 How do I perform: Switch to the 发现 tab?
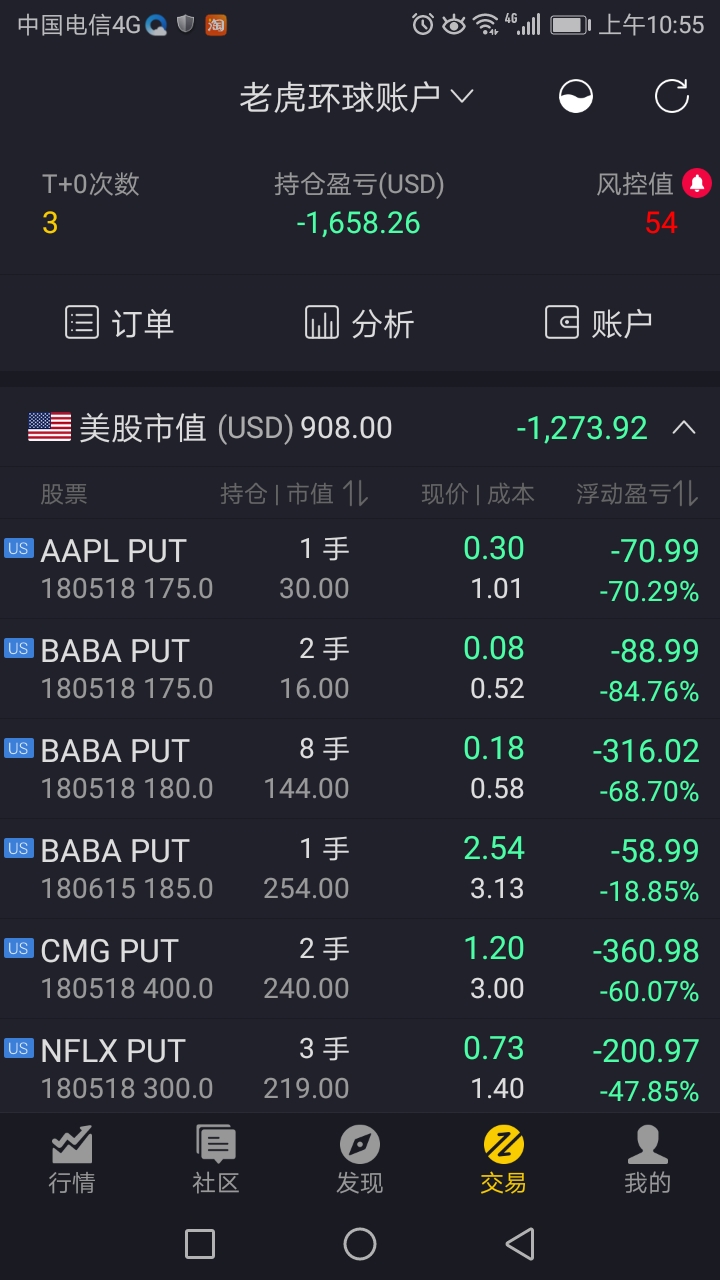pyautogui.click(x=360, y=1160)
